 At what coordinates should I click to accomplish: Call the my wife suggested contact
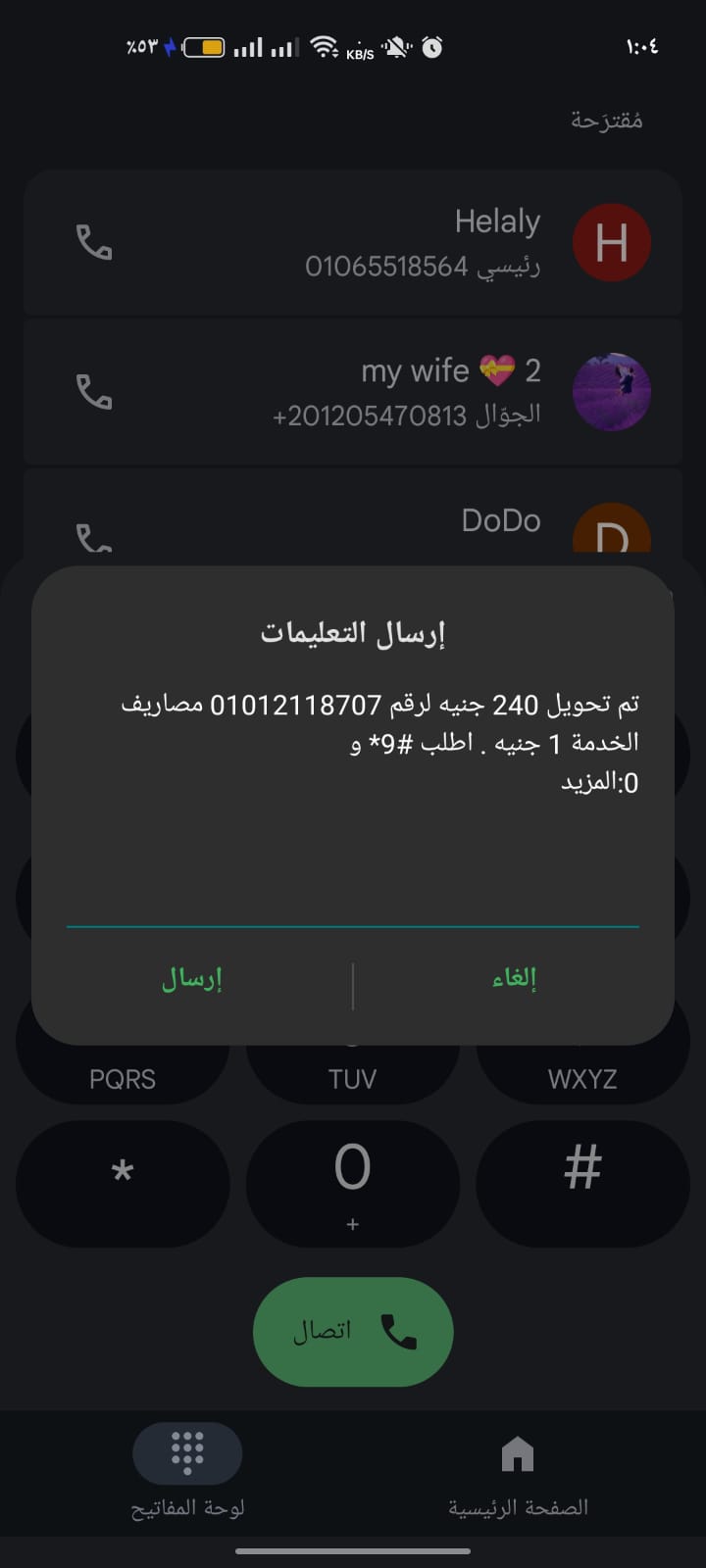(x=94, y=392)
